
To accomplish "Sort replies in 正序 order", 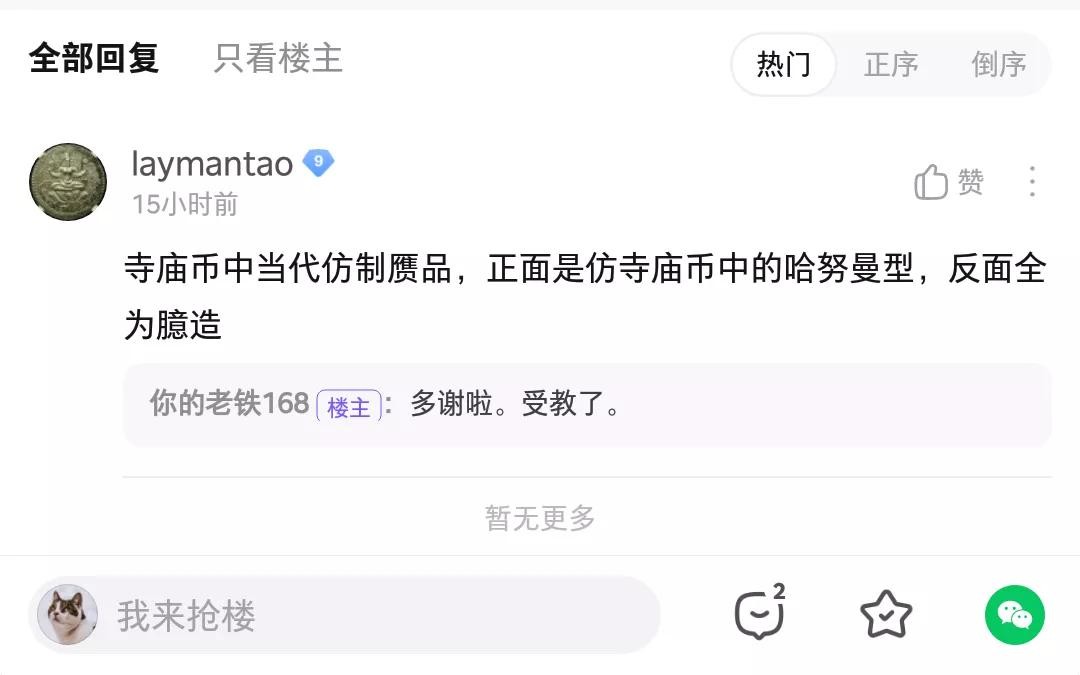I will tap(890, 65).
